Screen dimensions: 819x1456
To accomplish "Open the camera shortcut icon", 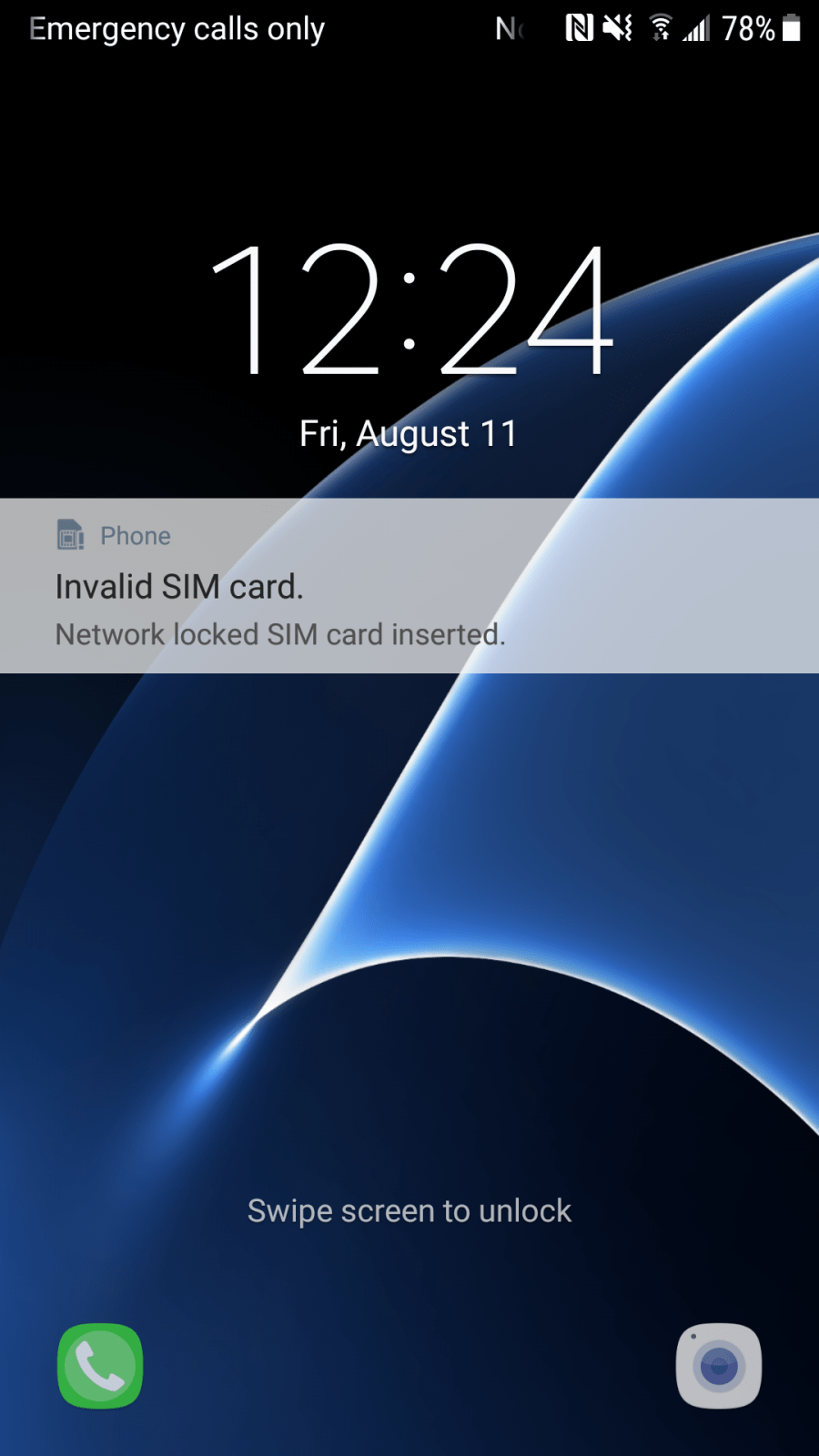I will click(719, 1365).
